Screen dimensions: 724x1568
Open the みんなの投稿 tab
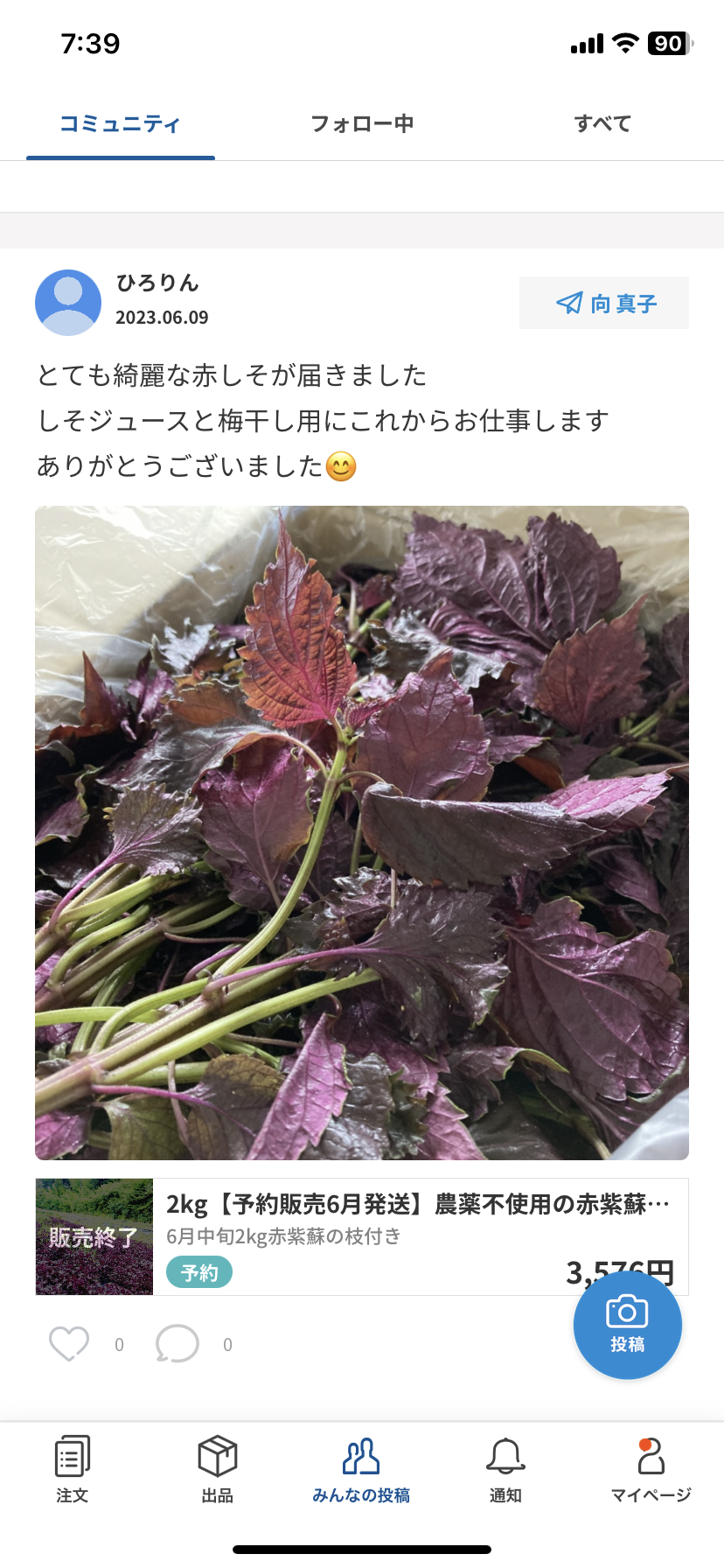pos(361,1470)
